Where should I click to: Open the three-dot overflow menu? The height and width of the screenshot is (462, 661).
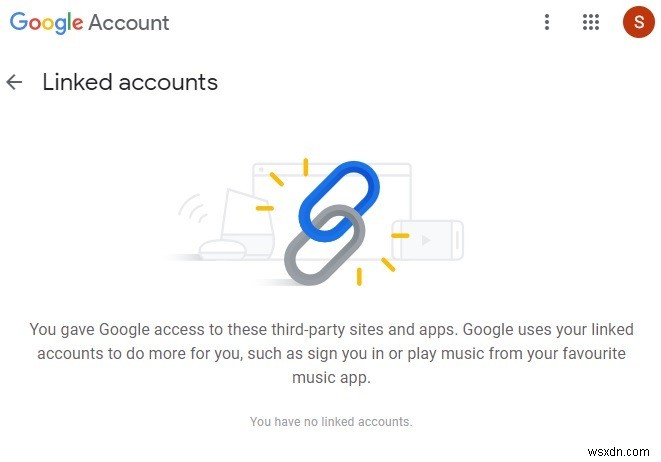[546, 22]
